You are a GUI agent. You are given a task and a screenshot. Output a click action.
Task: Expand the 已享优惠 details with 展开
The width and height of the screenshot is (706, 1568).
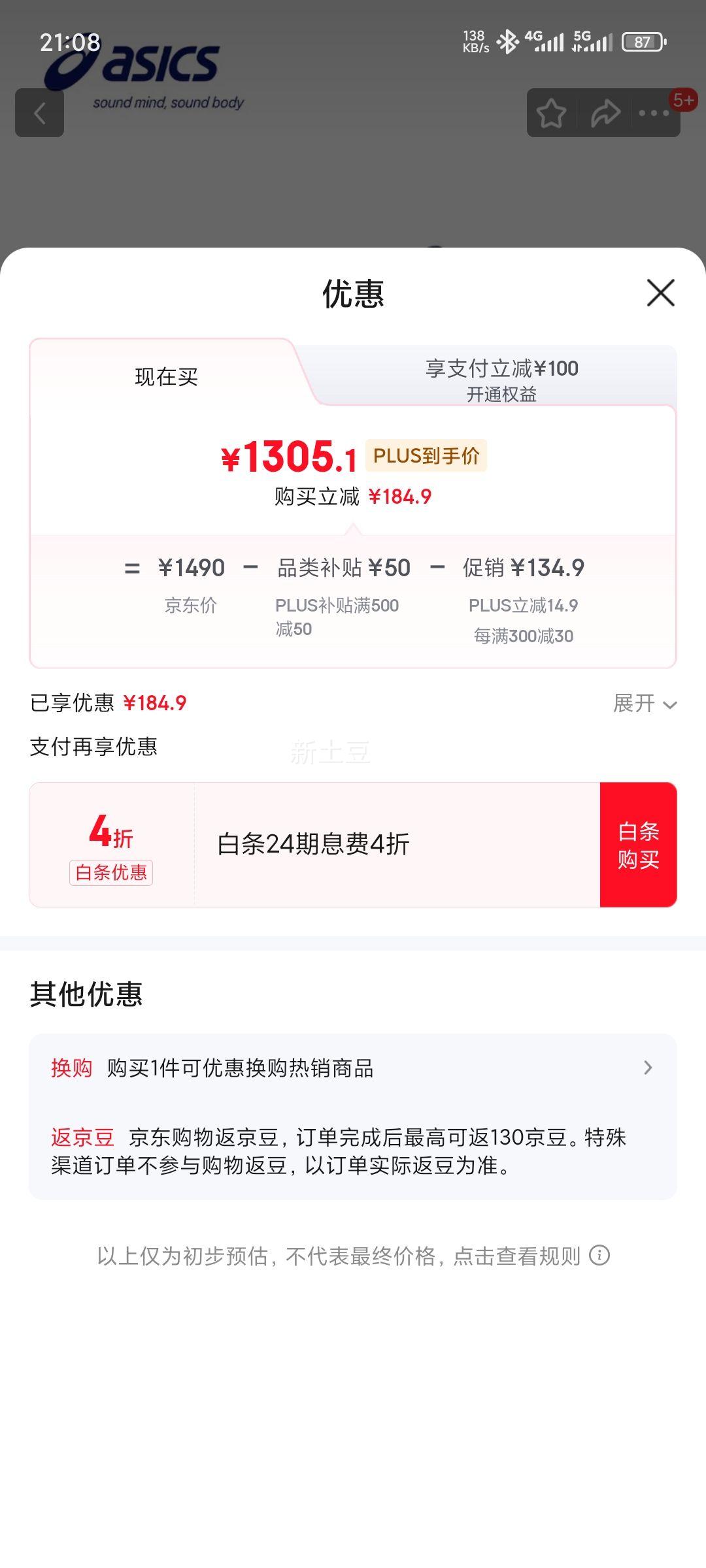coord(645,704)
